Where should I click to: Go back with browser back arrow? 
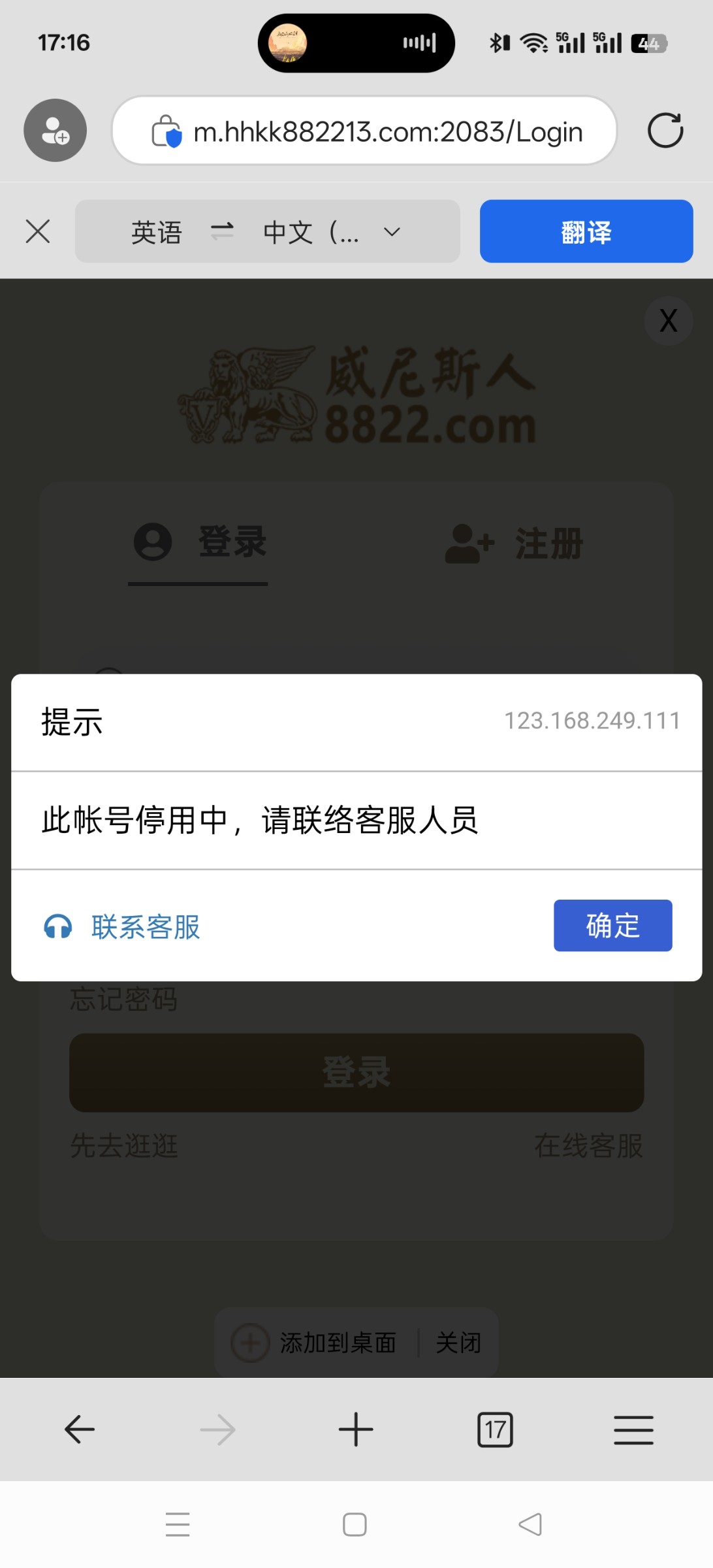point(80,1429)
